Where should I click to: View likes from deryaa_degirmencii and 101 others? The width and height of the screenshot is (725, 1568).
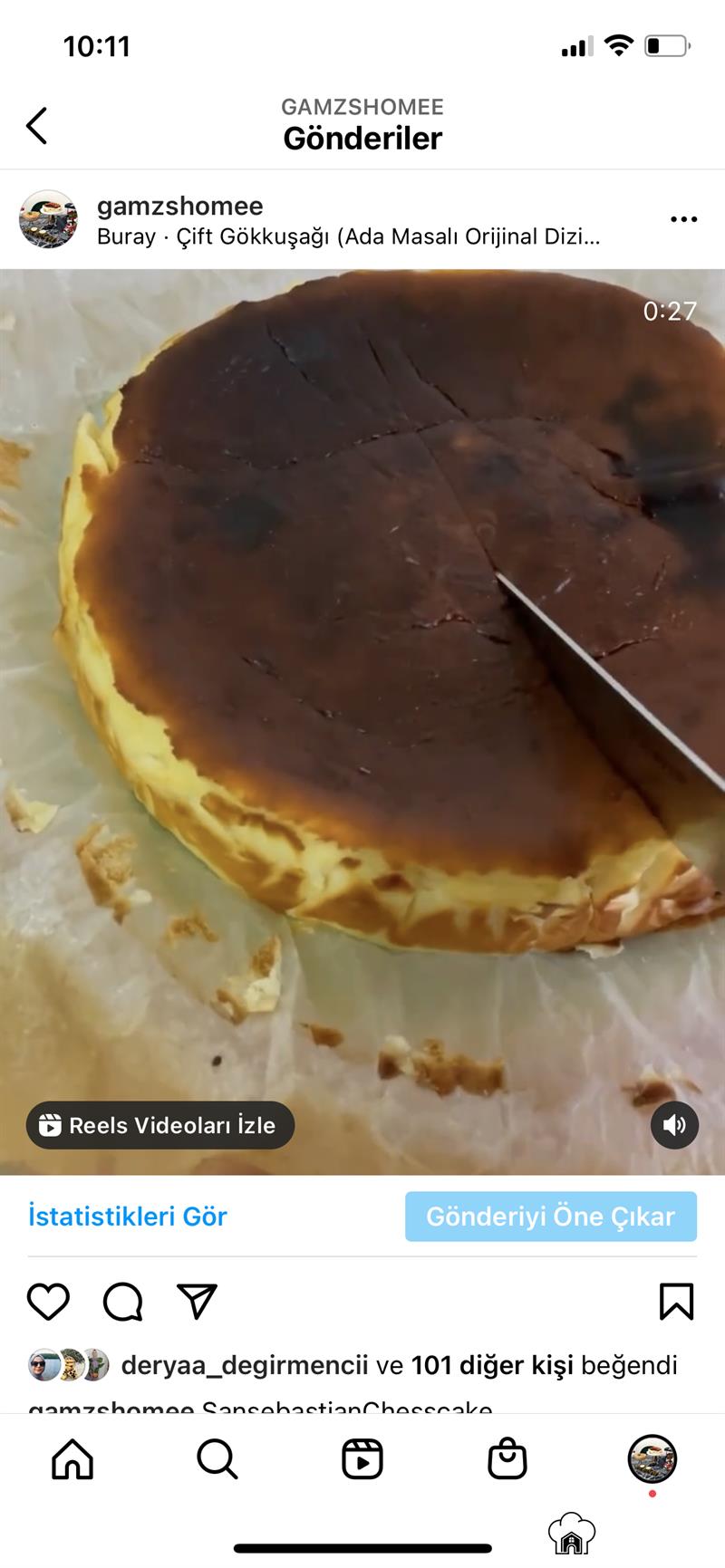pyautogui.click(x=399, y=1365)
